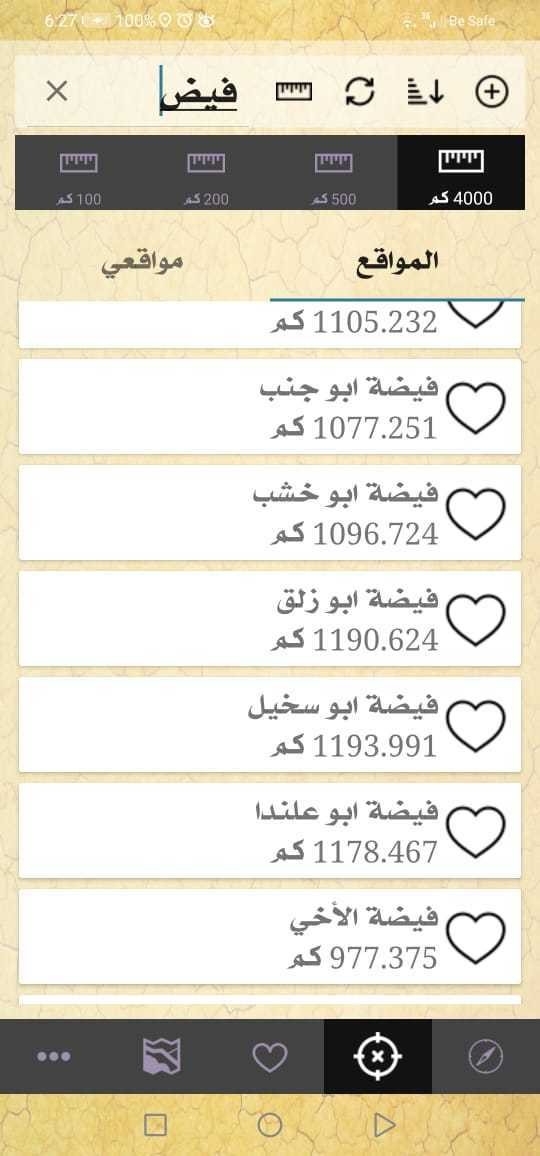Open the فيضة ابو سخيل result
The height and width of the screenshot is (1156, 540).
pyautogui.click(x=270, y=725)
